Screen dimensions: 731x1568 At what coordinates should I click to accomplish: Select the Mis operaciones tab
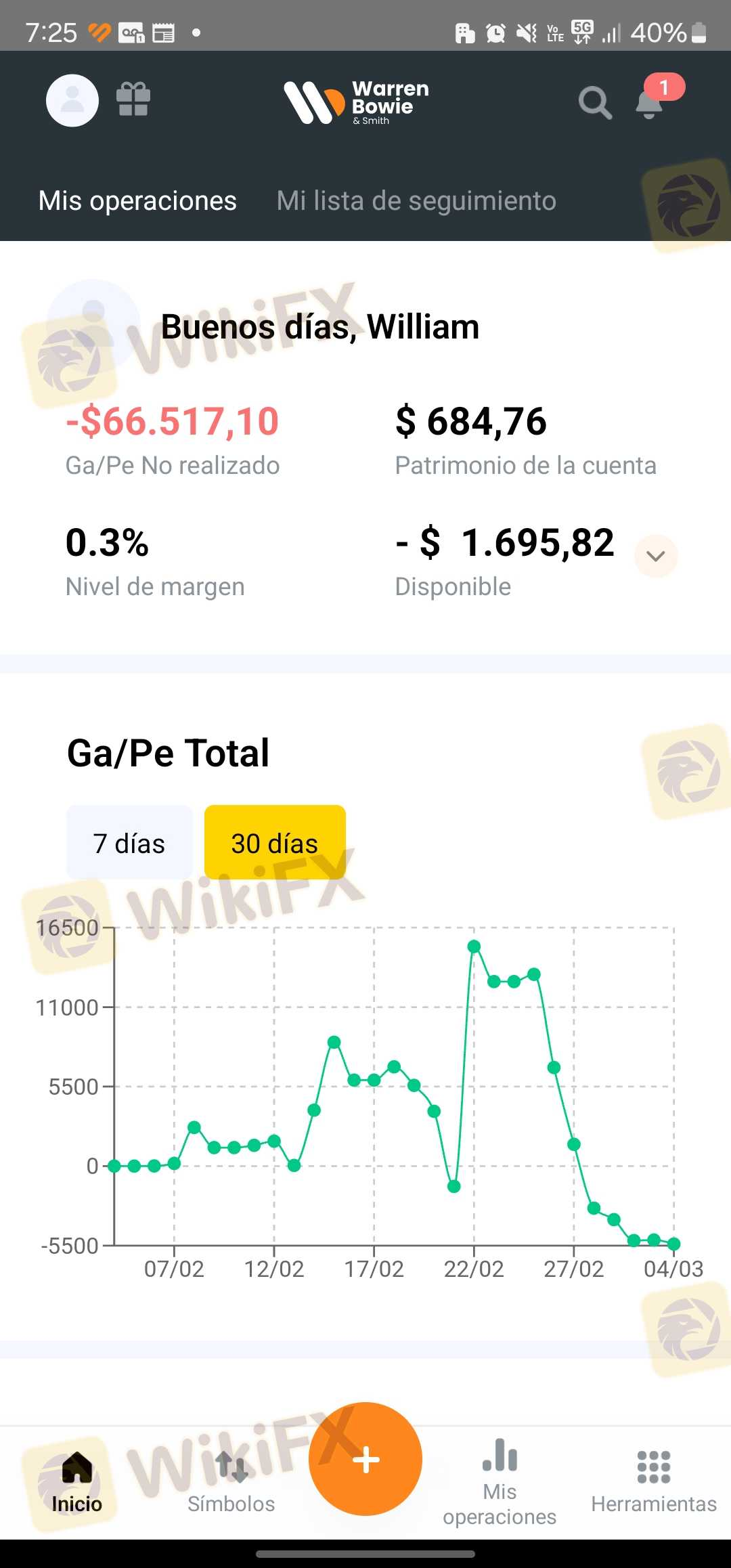click(137, 200)
